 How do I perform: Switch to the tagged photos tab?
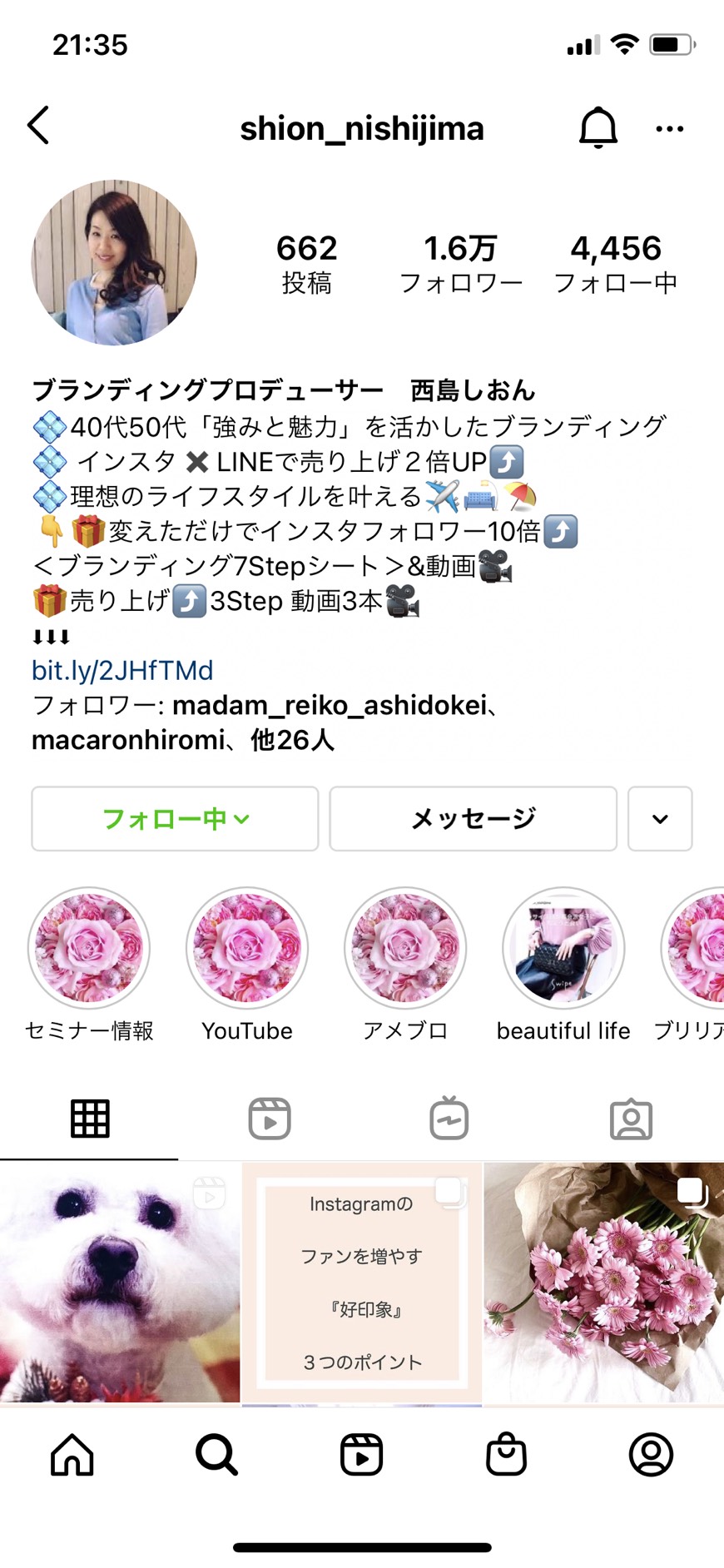pos(632,1119)
